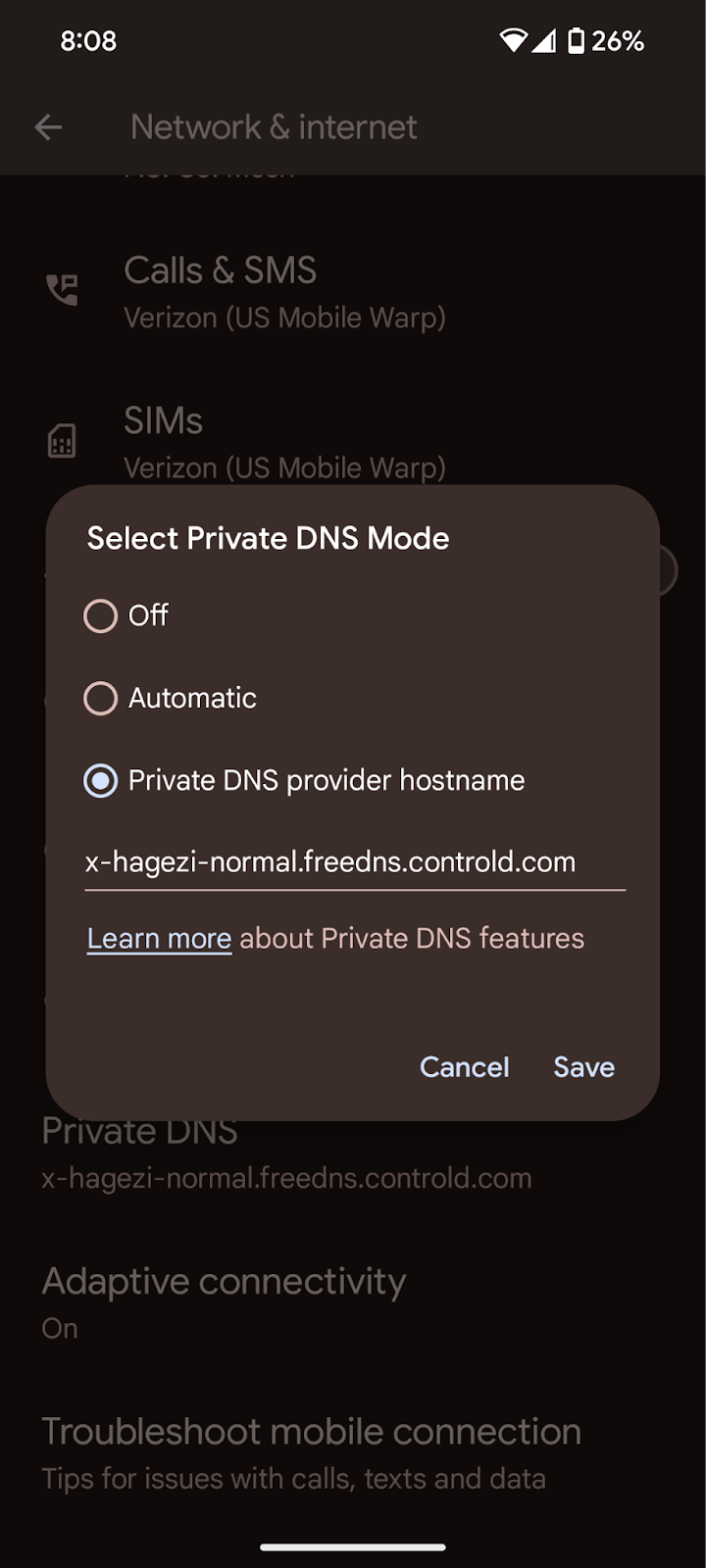Click the SIMs card icon
Viewport: 706px width, 1568px height.
(62, 441)
